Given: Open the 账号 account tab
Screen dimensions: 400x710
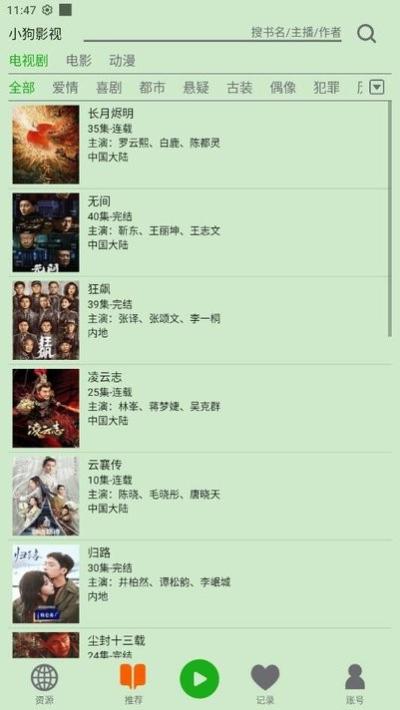Looking at the screenshot, I should (355, 683).
